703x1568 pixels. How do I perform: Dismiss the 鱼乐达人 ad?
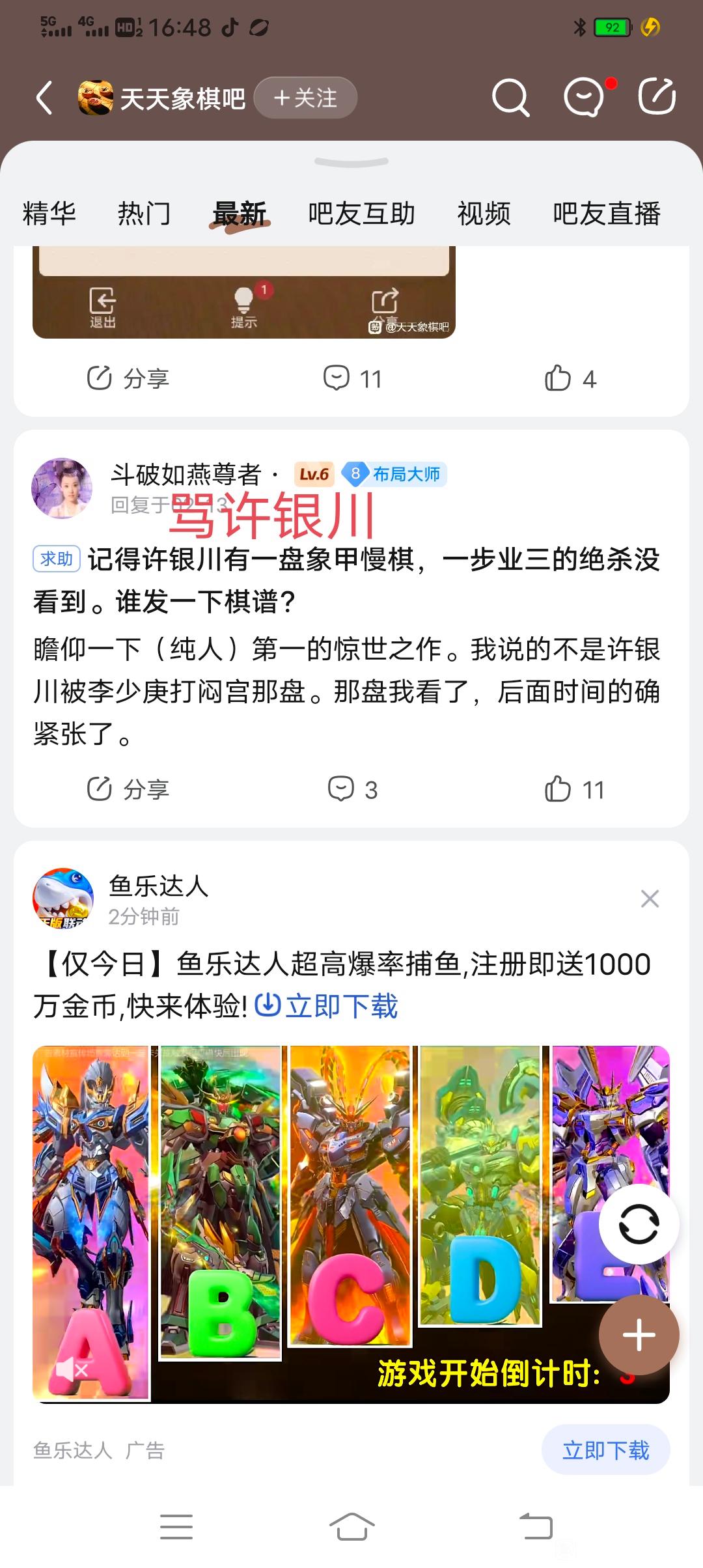pyautogui.click(x=650, y=899)
